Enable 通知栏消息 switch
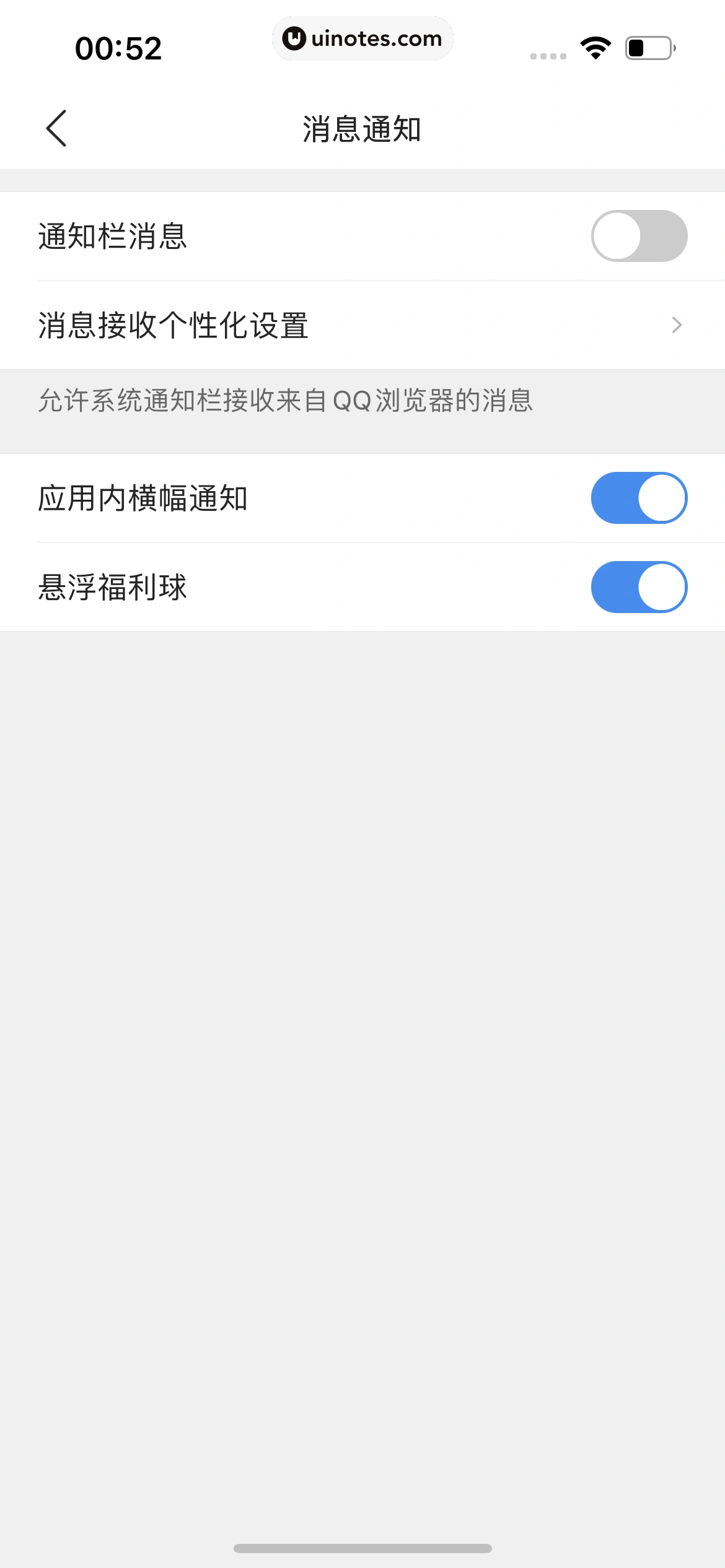The image size is (725, 1568). click(639, 236)
